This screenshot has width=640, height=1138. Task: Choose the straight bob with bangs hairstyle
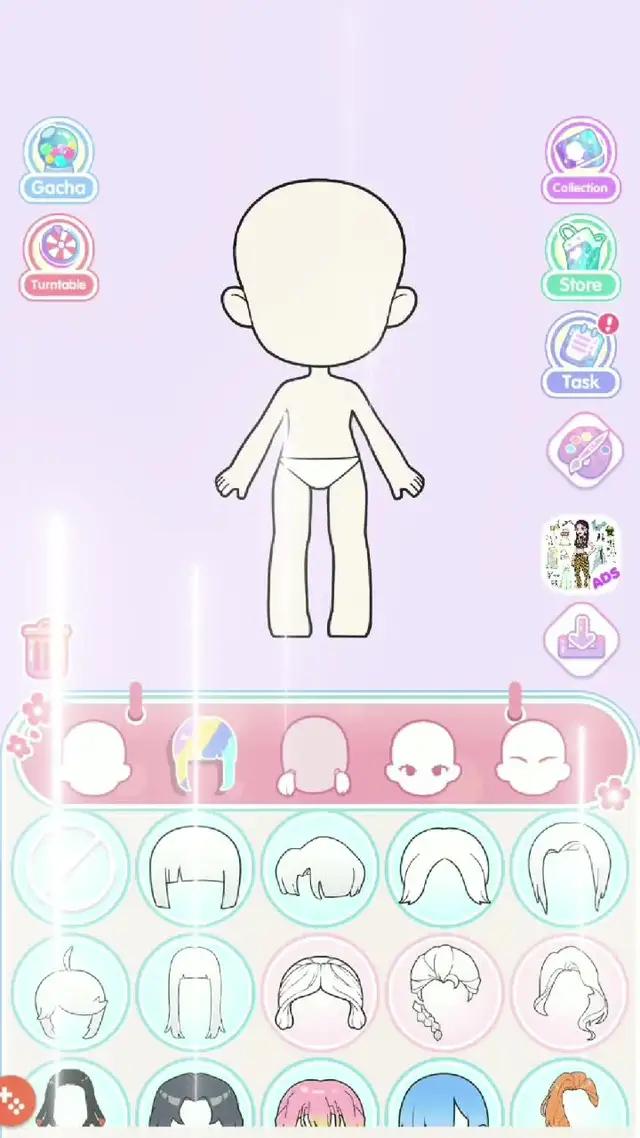195,868
